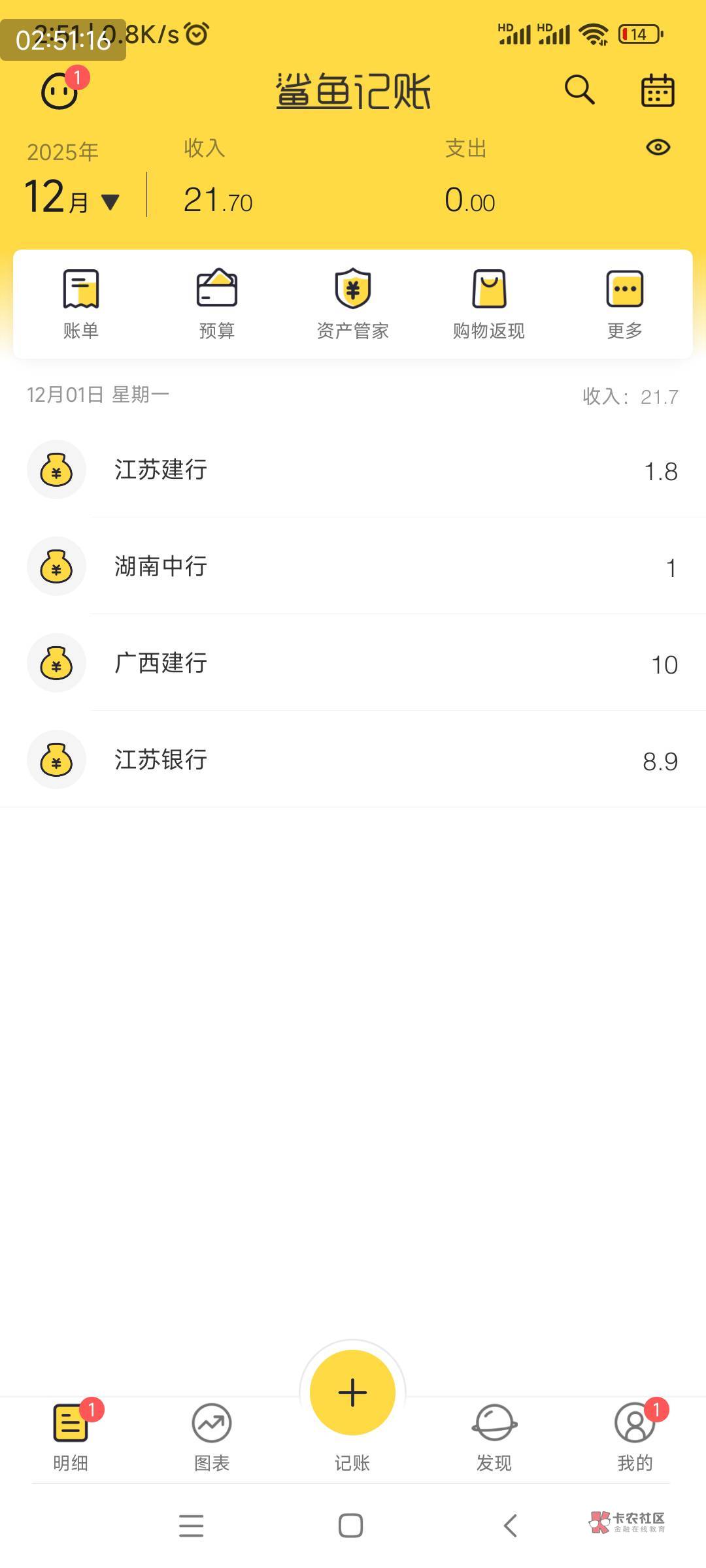Open 资产管家 asset manager
Image resolution: width=706 pixels, height=1568 pixels.
[352, 304]
